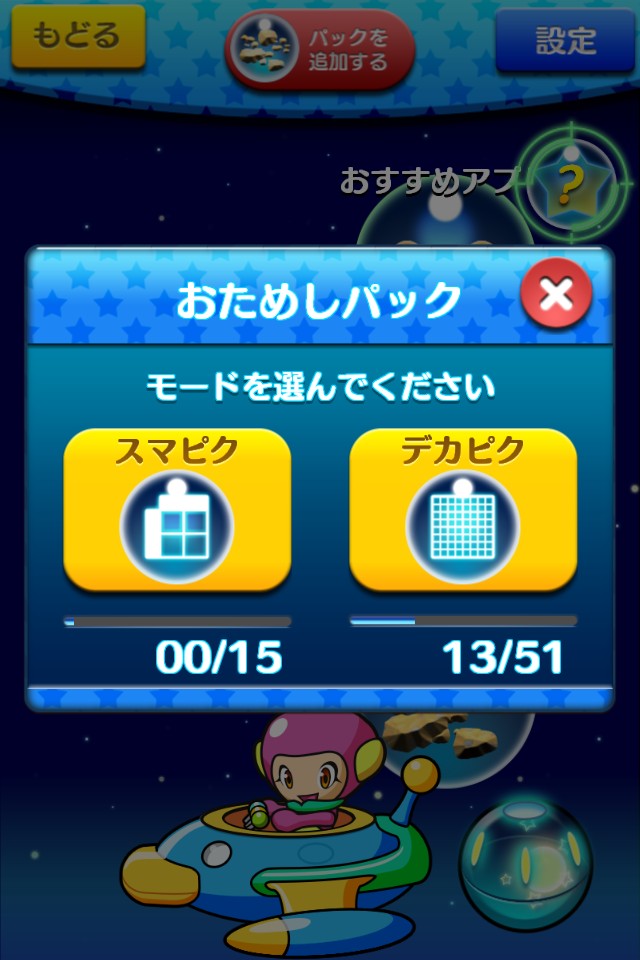640x960 pixels.
Task: Go back with もどる button
Action: [x=78, y=37]
